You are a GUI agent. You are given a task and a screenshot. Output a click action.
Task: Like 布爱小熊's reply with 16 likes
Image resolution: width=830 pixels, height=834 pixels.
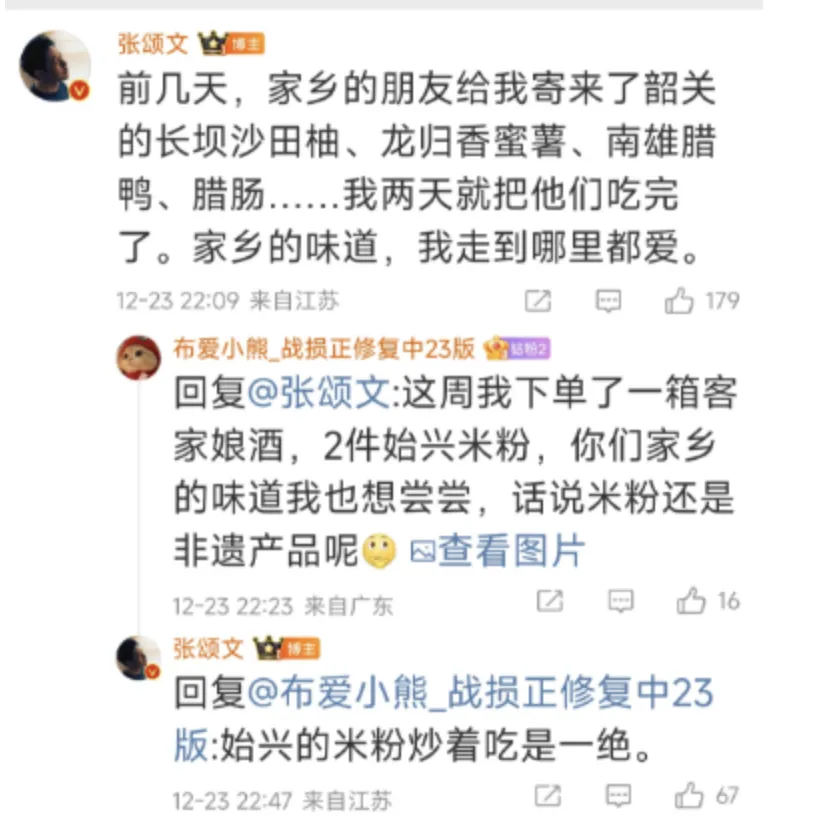pyautogui.click(x=692, y=601)
